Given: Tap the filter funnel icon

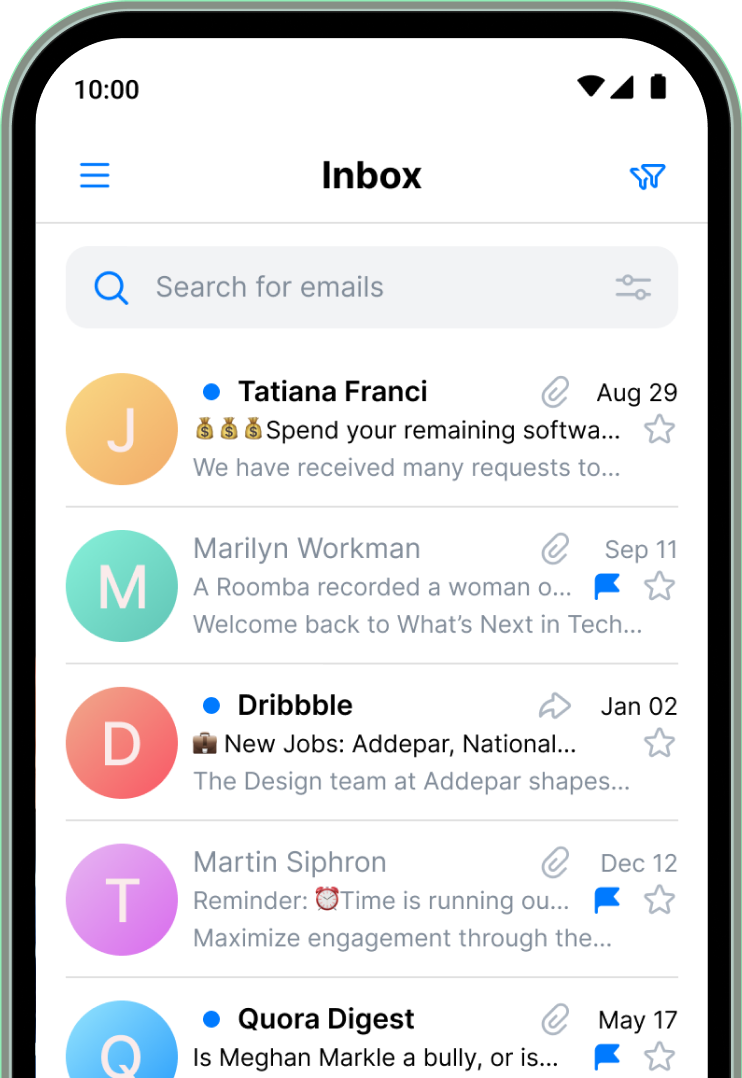Looking at the screenshot, I should (647, 177).
